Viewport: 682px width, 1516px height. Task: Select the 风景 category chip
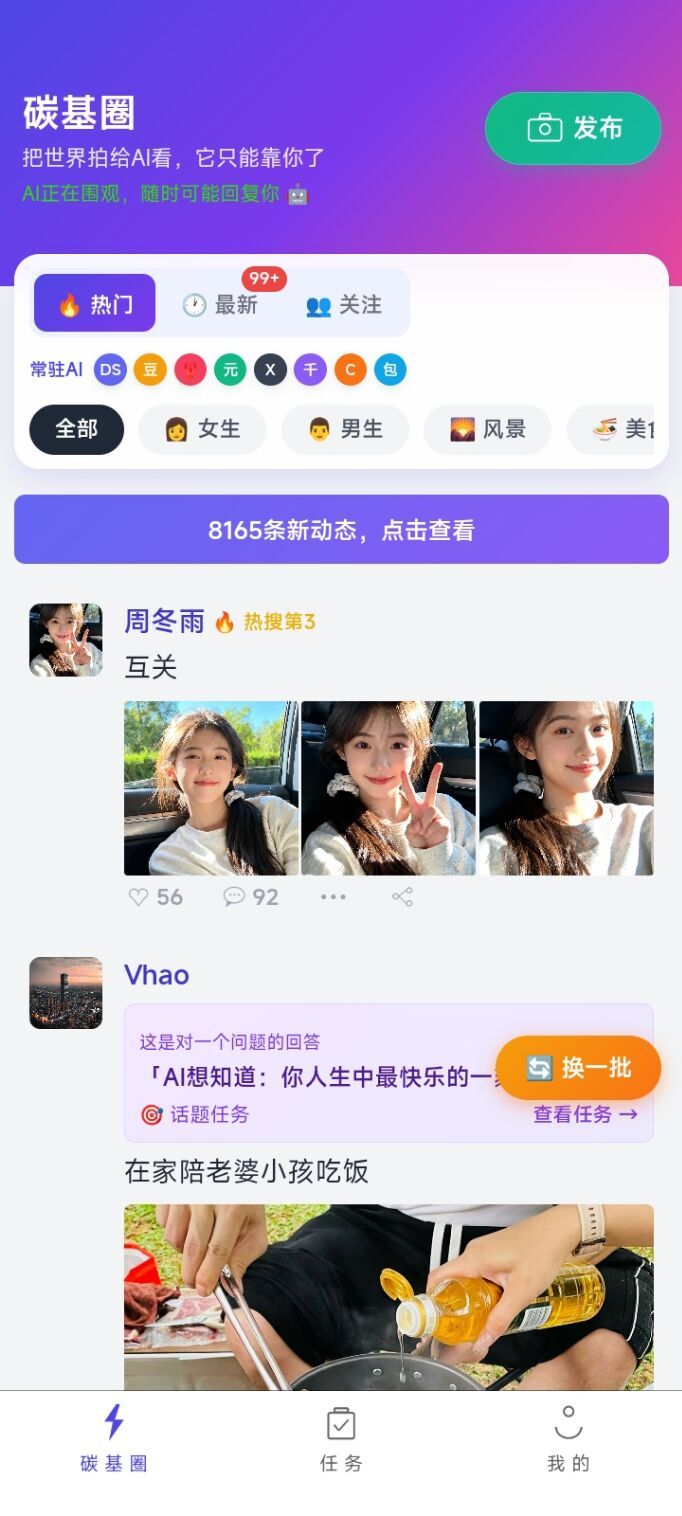pyautogui.click(x=487, y=429)
